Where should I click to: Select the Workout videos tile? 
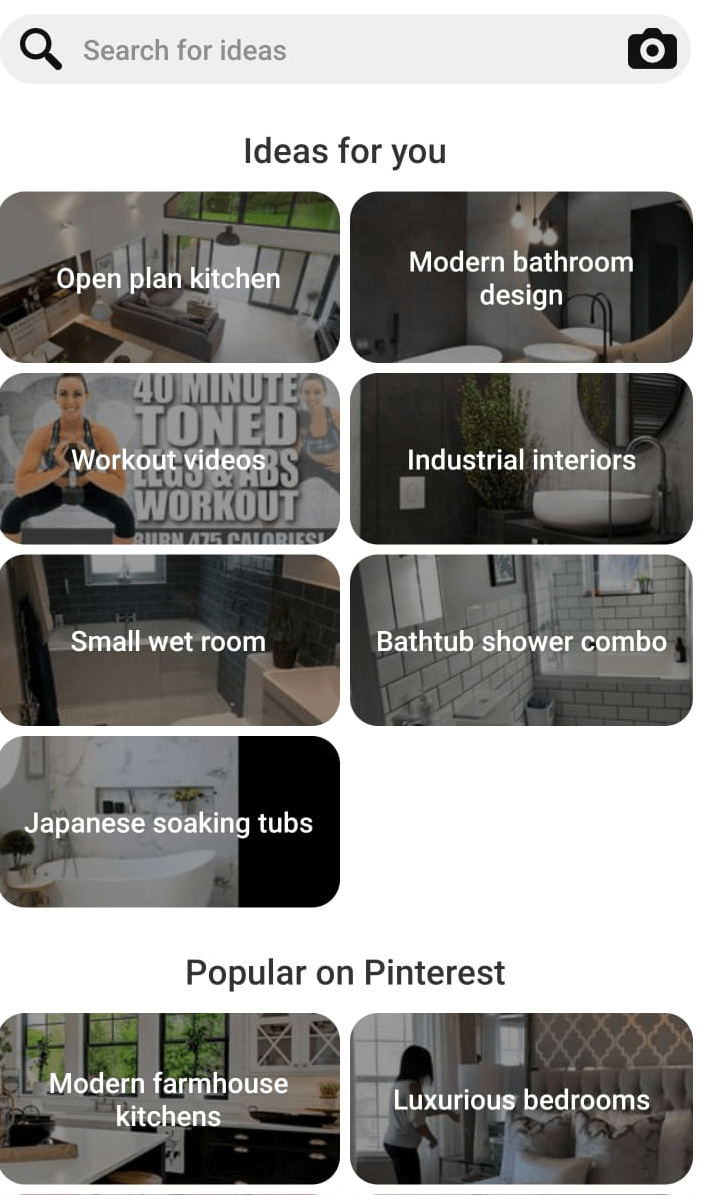[x=169, y=459]
